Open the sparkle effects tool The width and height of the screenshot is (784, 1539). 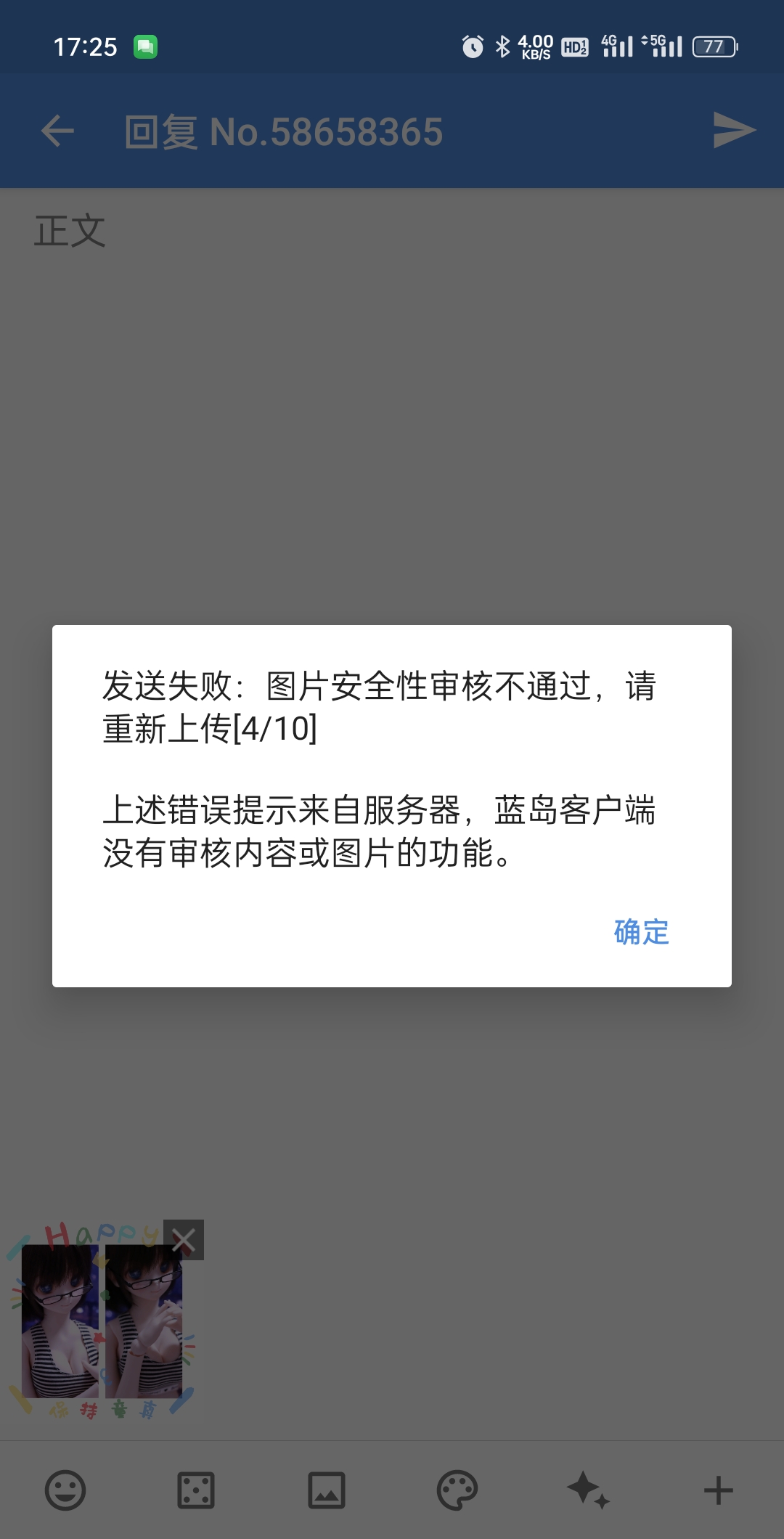tap(588, 1490)
